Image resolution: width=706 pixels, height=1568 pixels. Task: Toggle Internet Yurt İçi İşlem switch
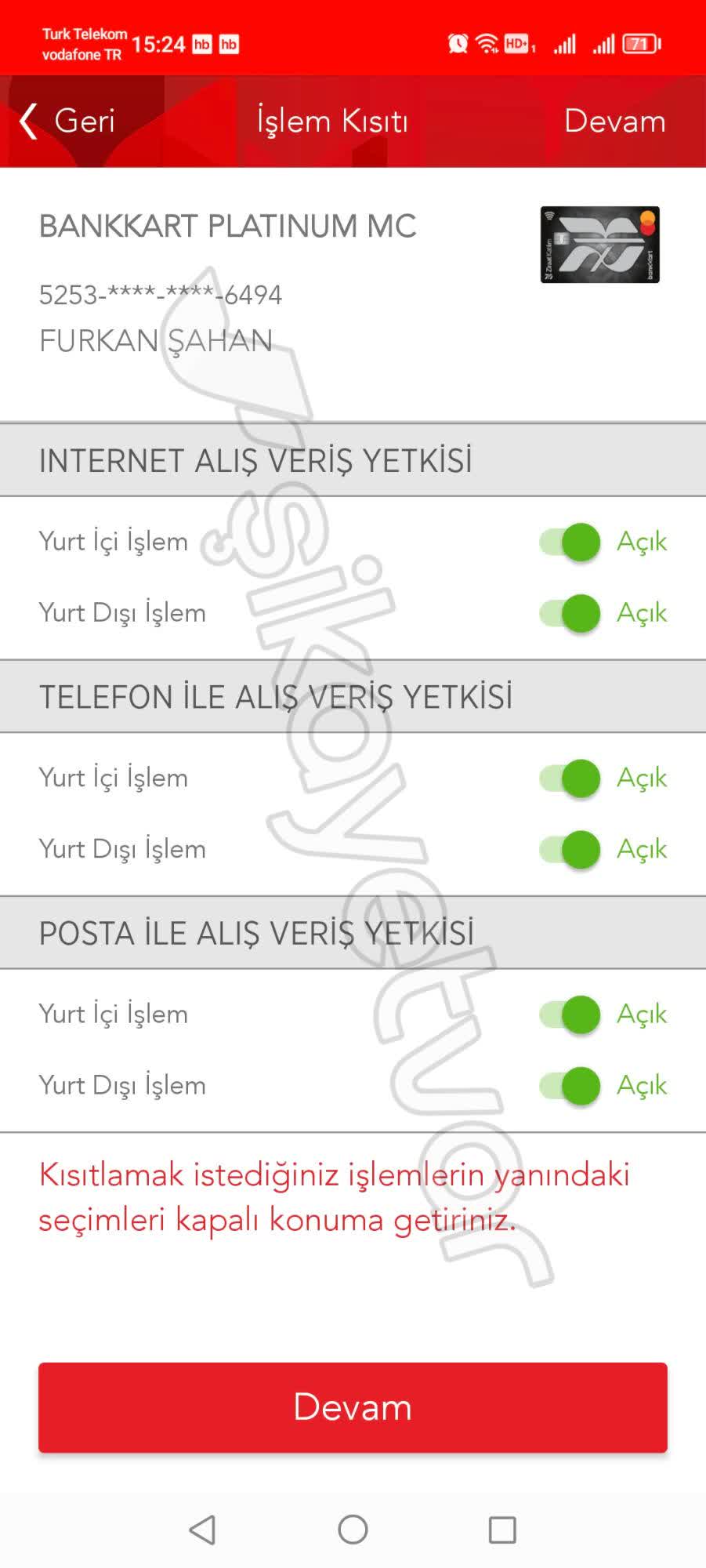pyautogui.click(x=570, y=542)
